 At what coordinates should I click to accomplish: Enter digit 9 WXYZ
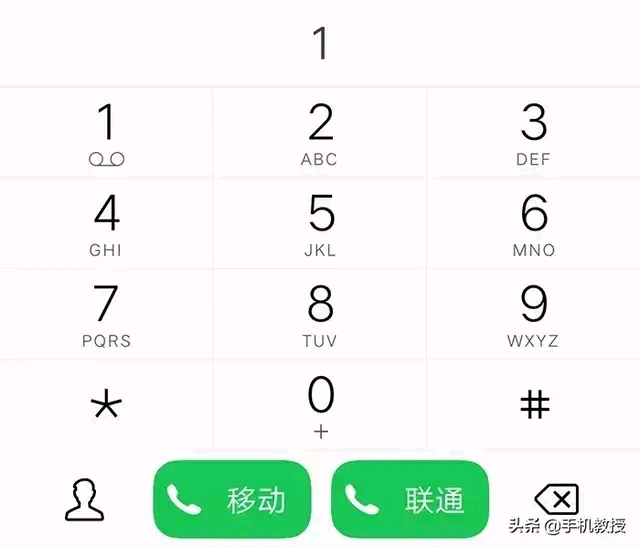tap(533, 314)
